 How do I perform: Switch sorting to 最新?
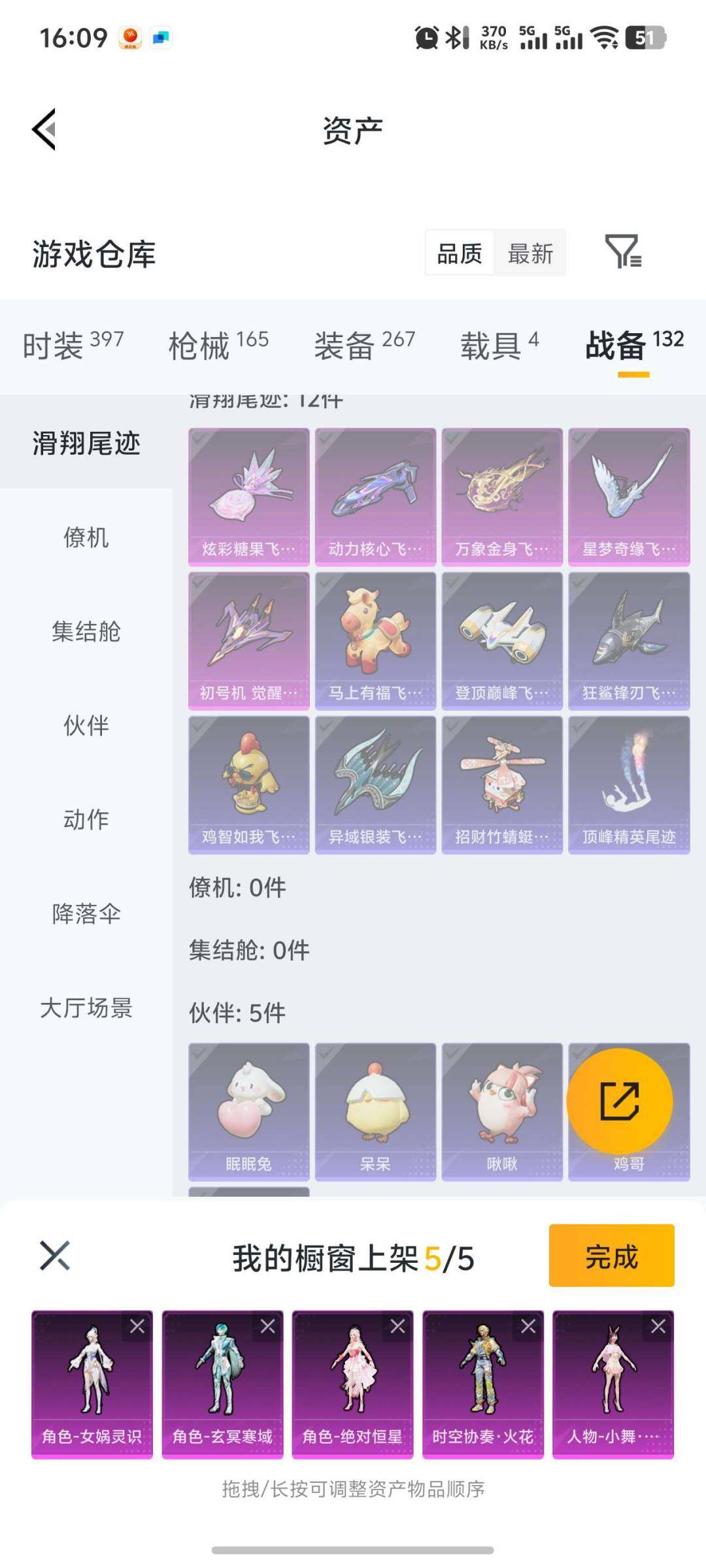click(531, 253)
